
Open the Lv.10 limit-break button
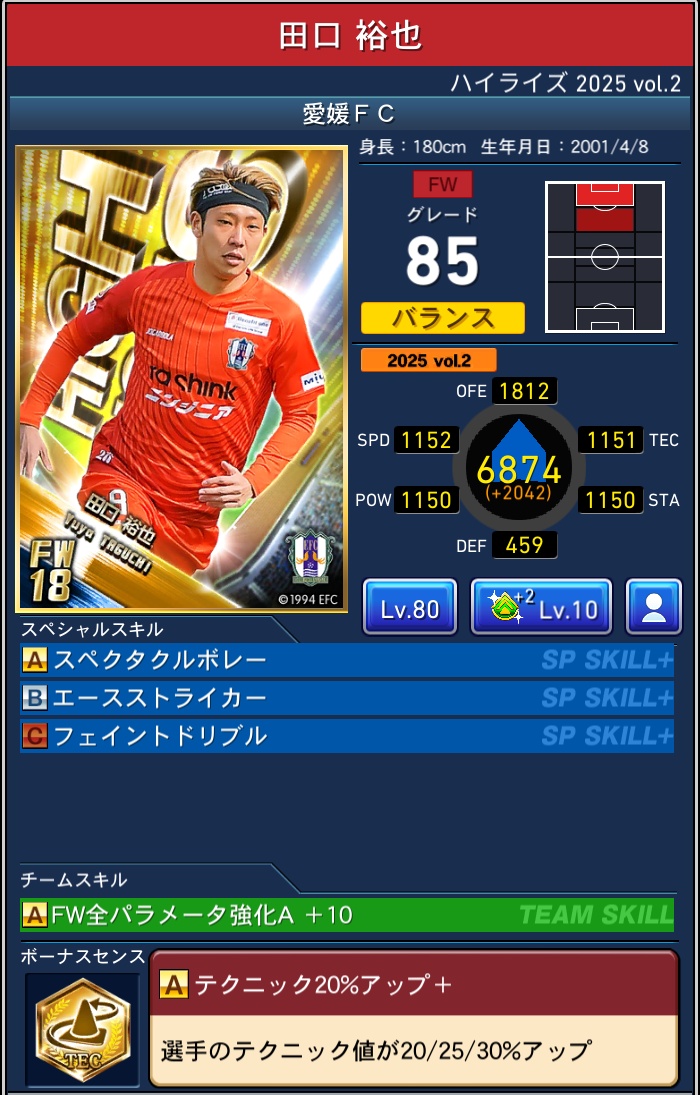click(541, 607)
